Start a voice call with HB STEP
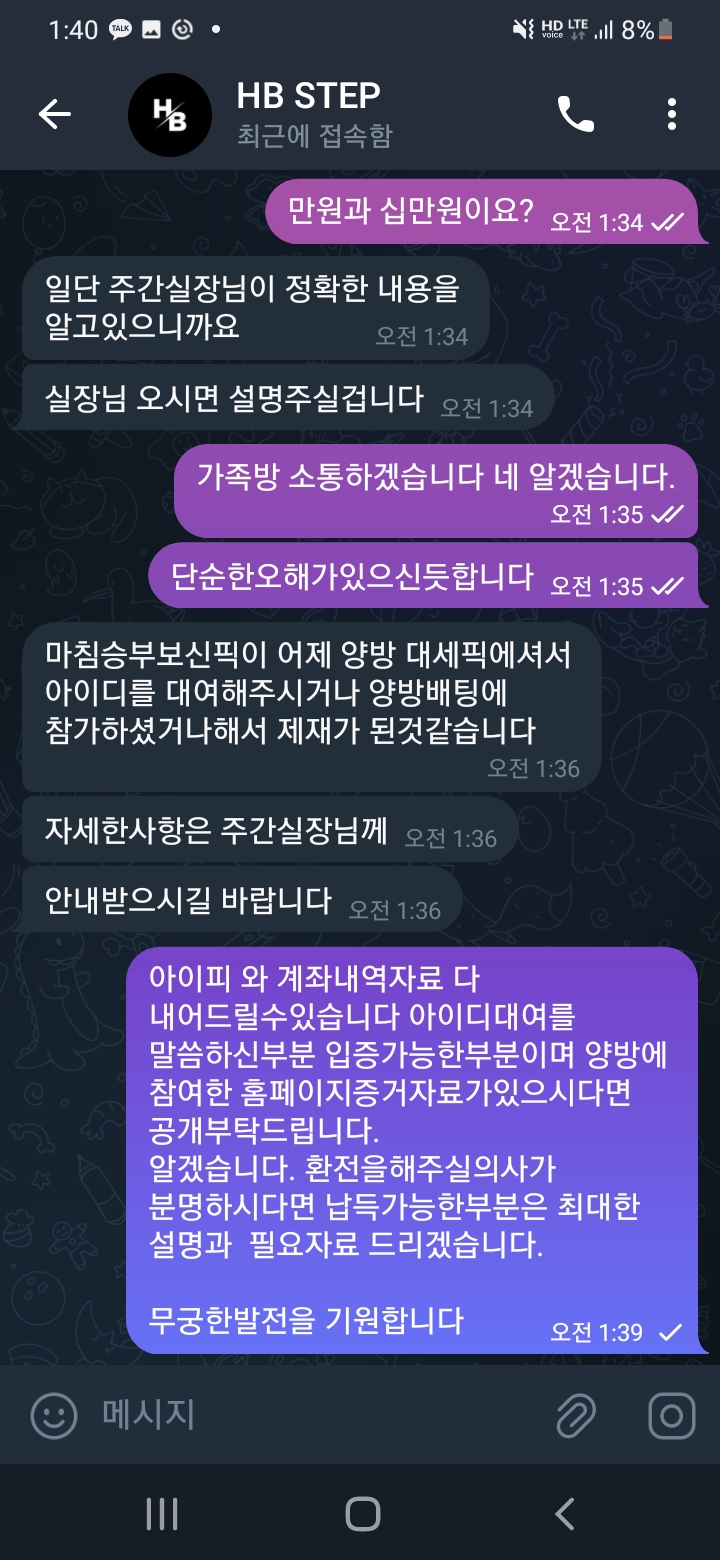The height and width of the screenshot is (1560, 720). click(x=576, y=115)
